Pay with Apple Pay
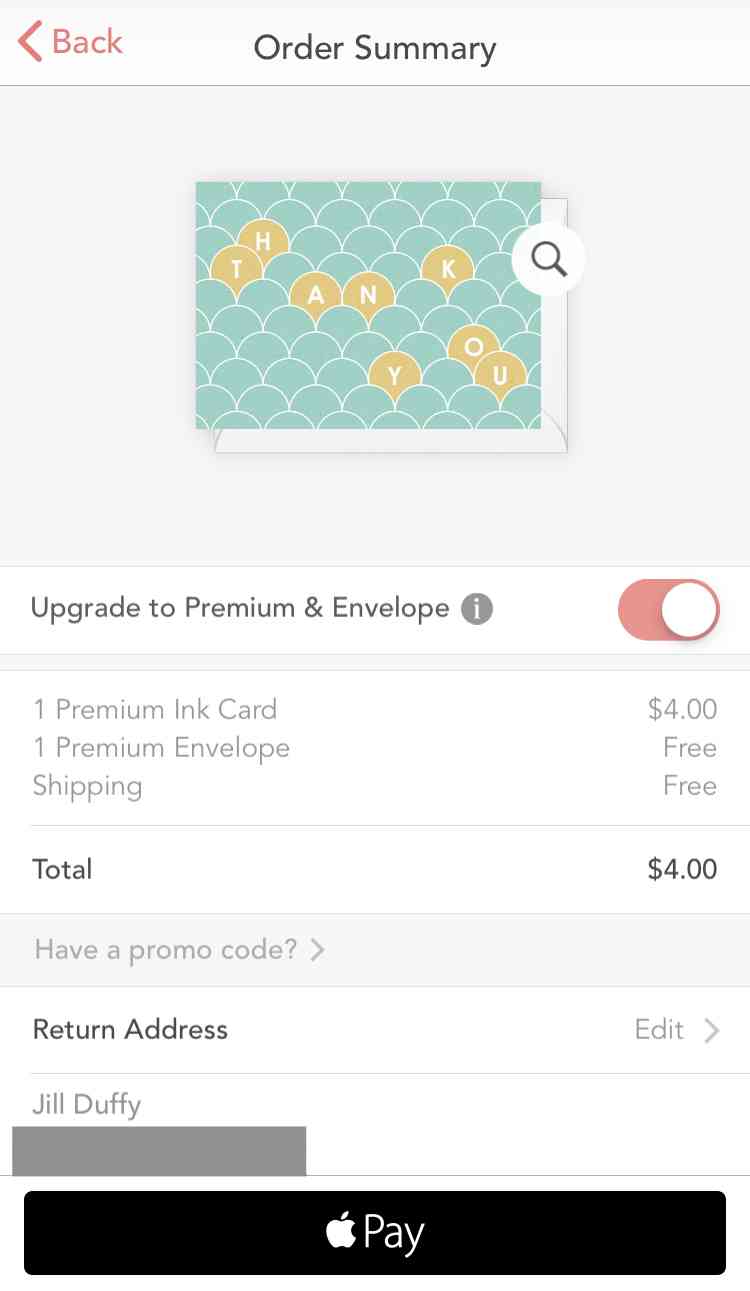Viewport: 750px width, 1291px height. pos(375,1232)
